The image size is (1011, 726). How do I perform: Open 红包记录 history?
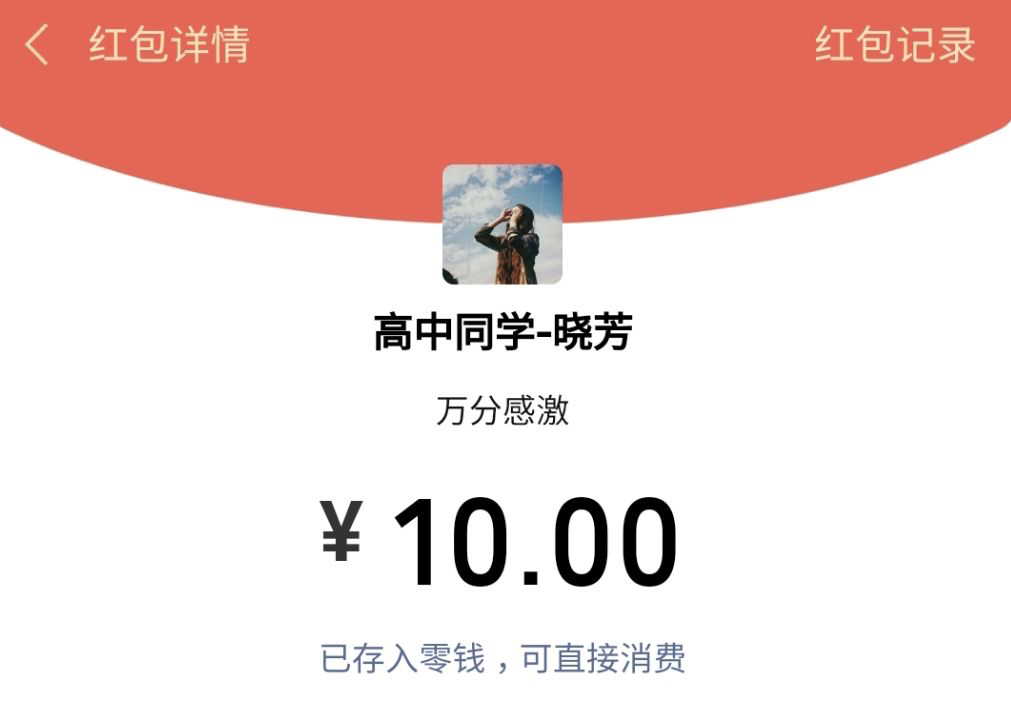[x=894, y=46]
